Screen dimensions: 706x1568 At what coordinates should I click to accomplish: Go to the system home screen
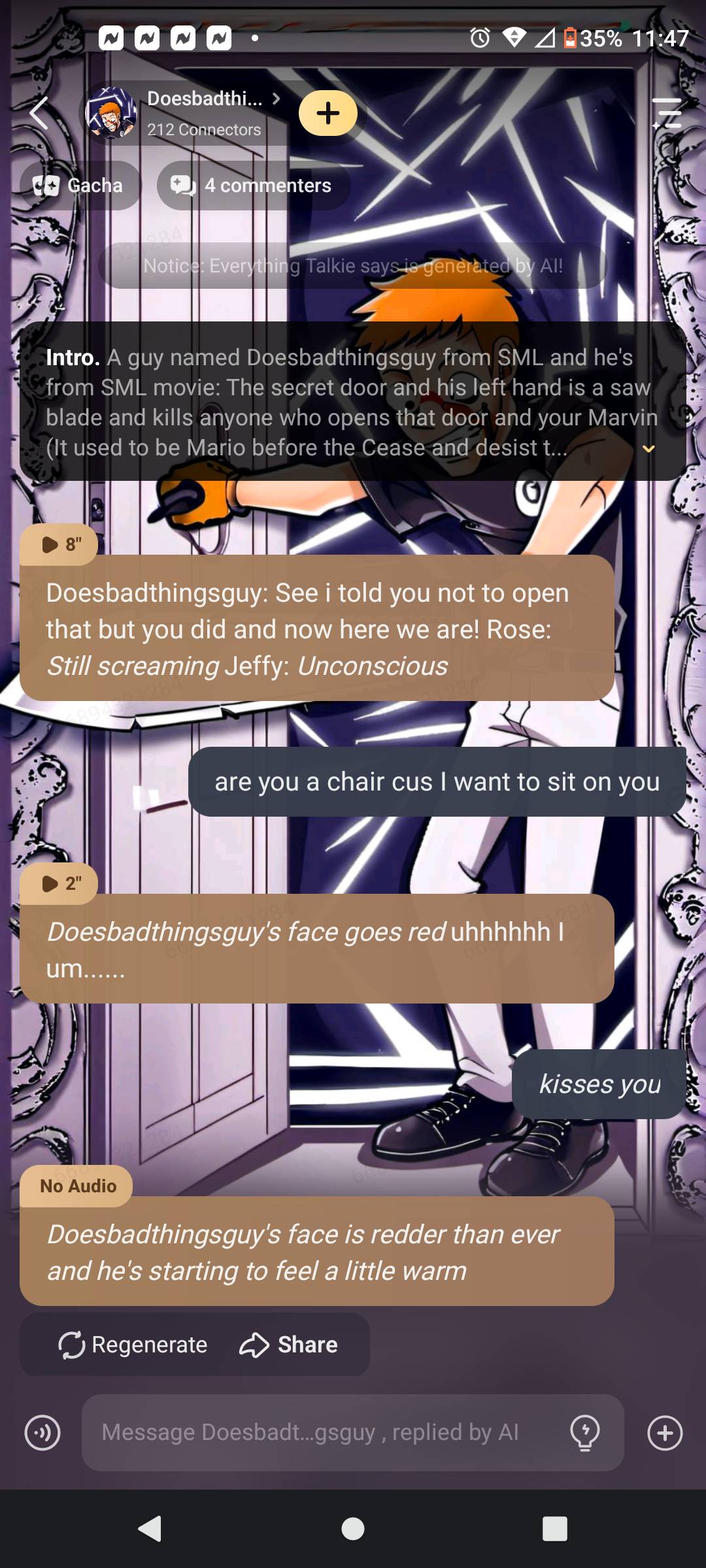[x=353, y=1529]
